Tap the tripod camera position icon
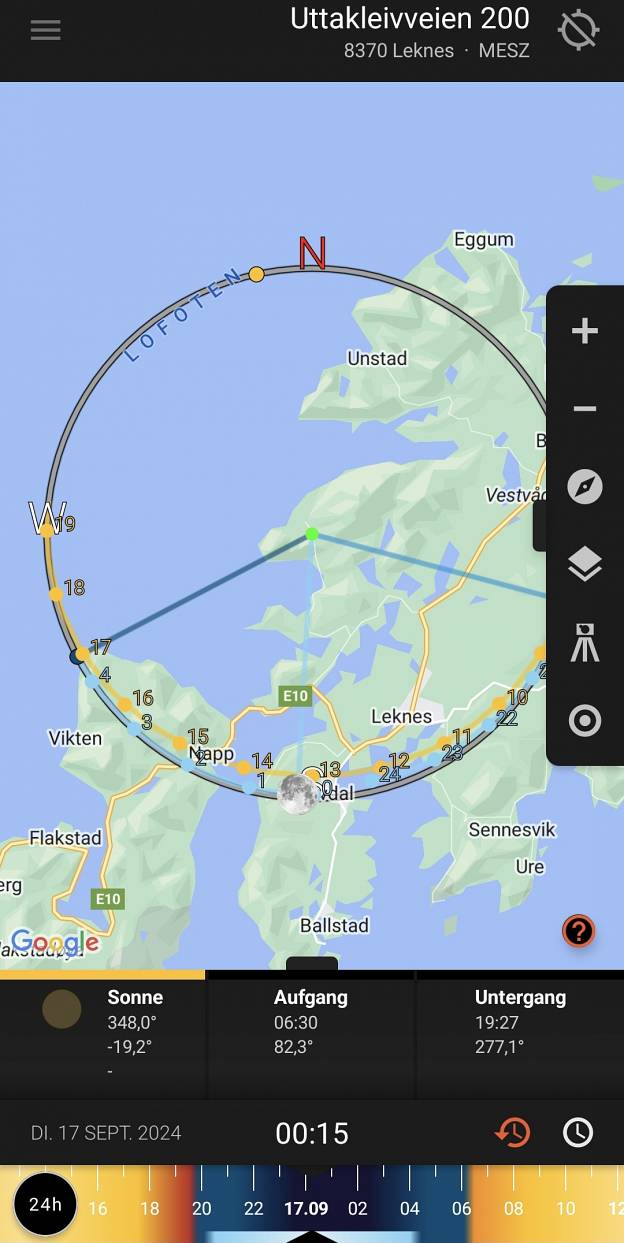This screenshot has width=624, height=1243. click(x=585, y=643)
